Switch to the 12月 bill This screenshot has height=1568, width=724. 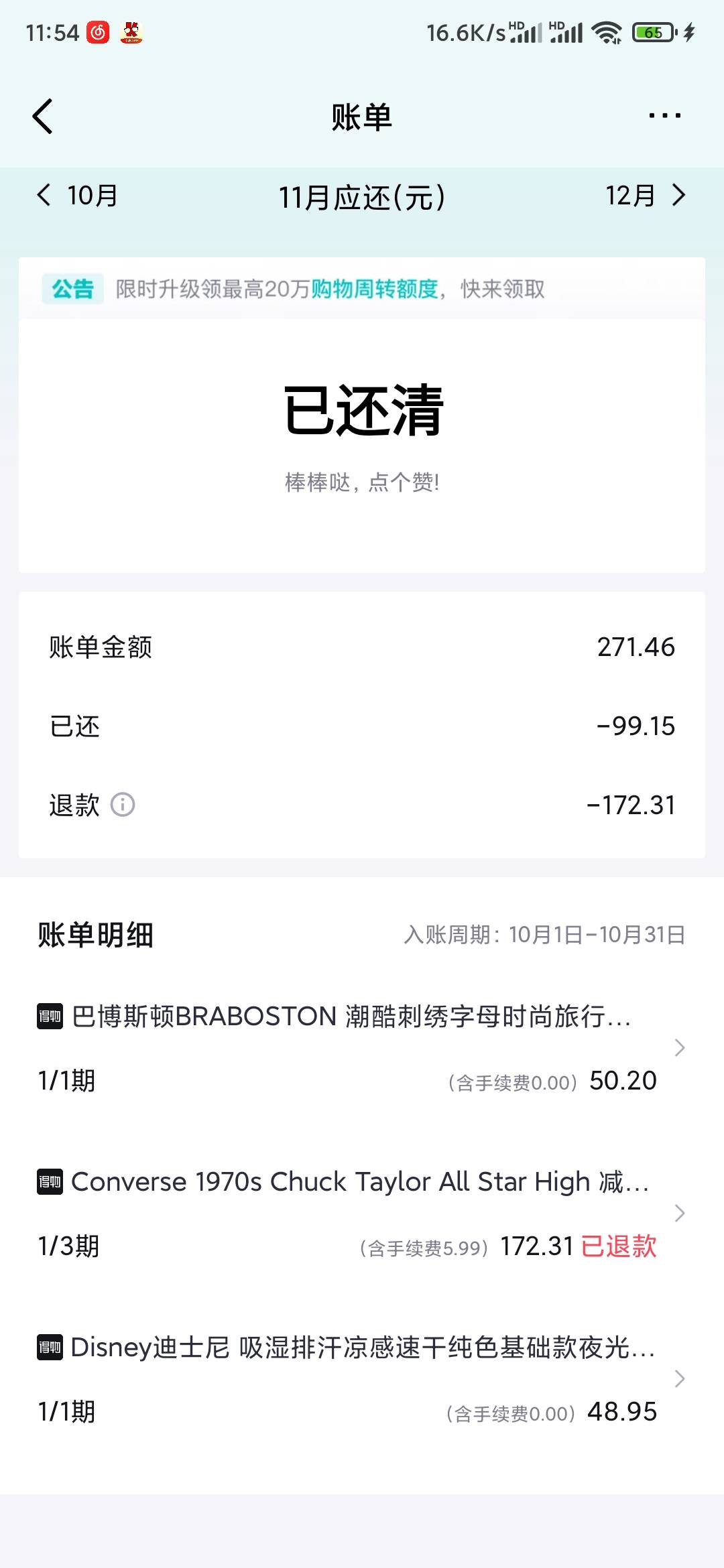click(x=646, y=196)
